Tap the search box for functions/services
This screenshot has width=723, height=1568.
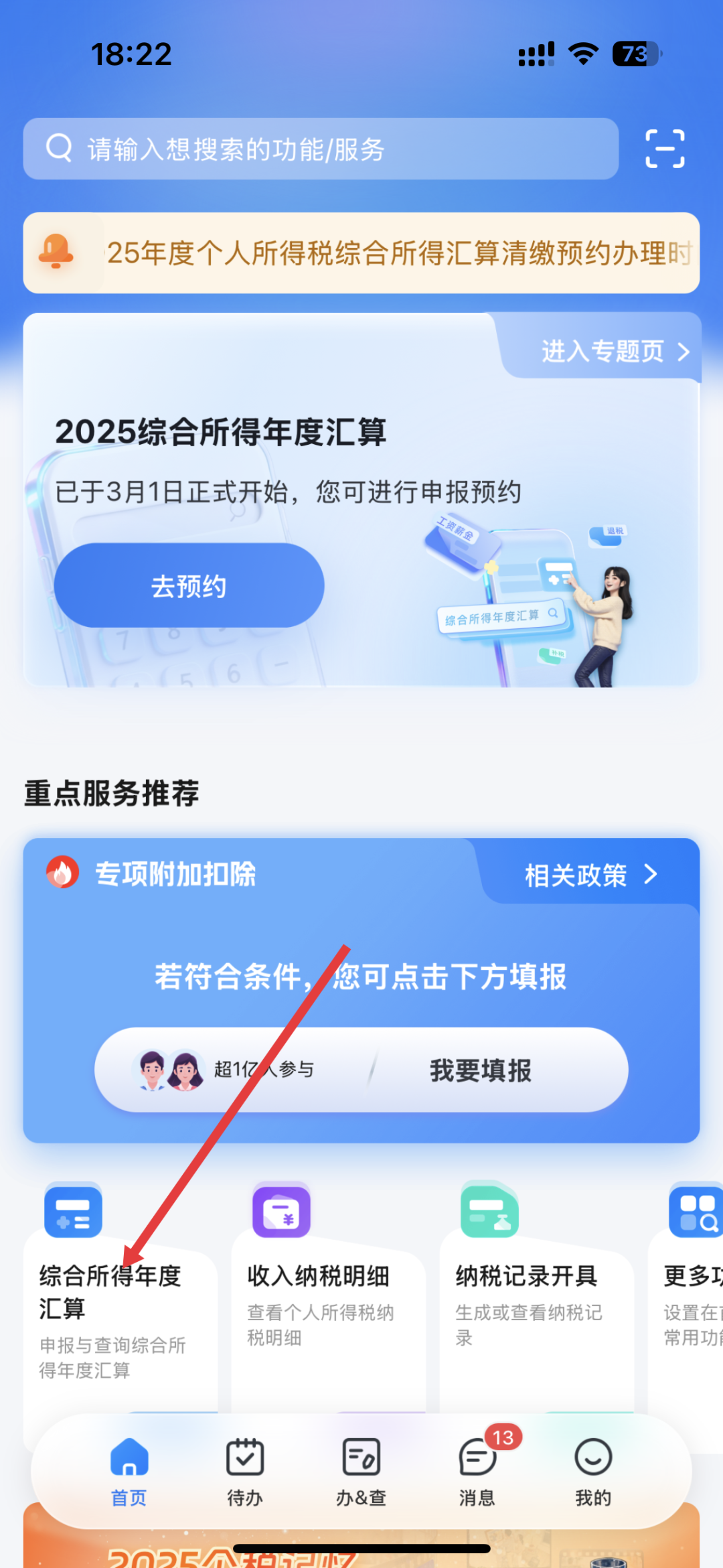tap(320, 149)
